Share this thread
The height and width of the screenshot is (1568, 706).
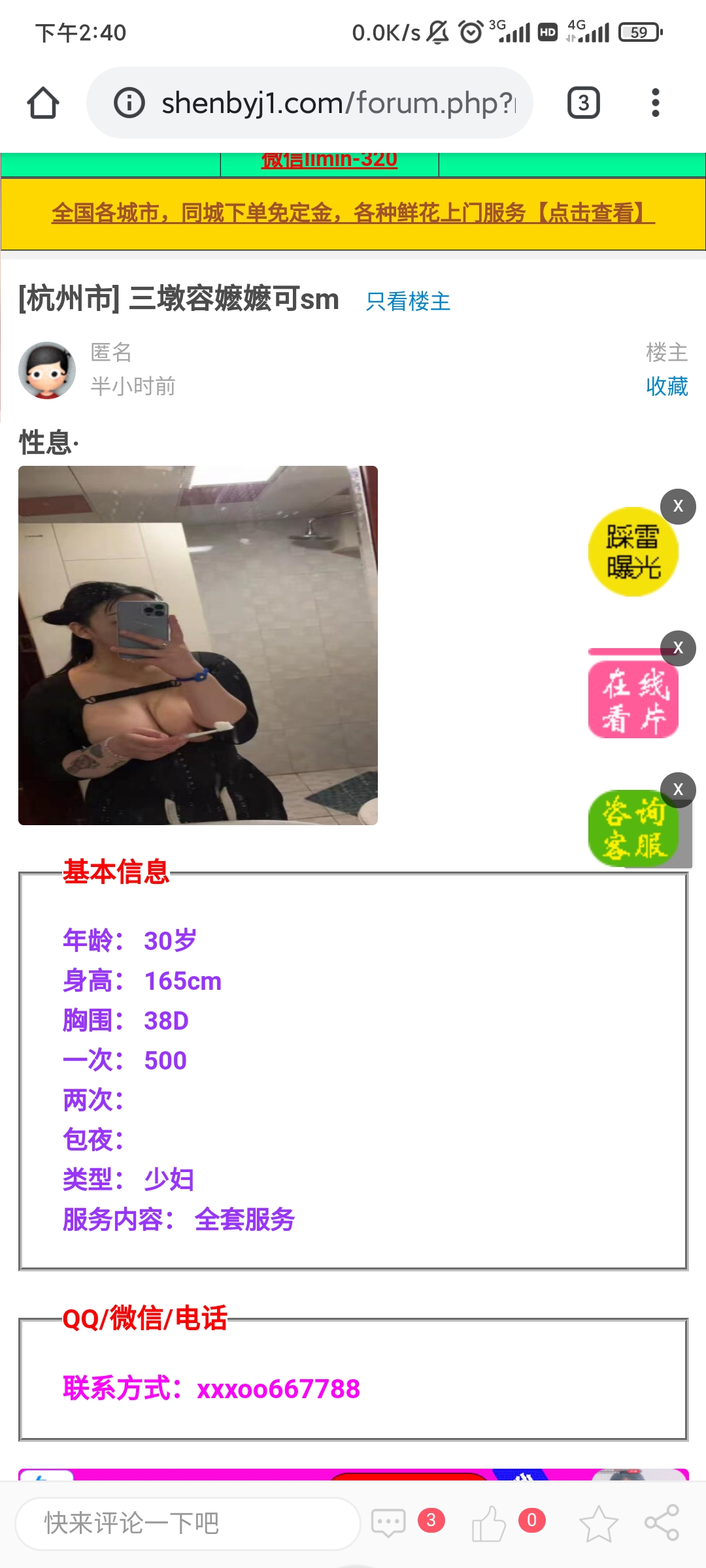pyautogui.click(x=662, y=1524)
